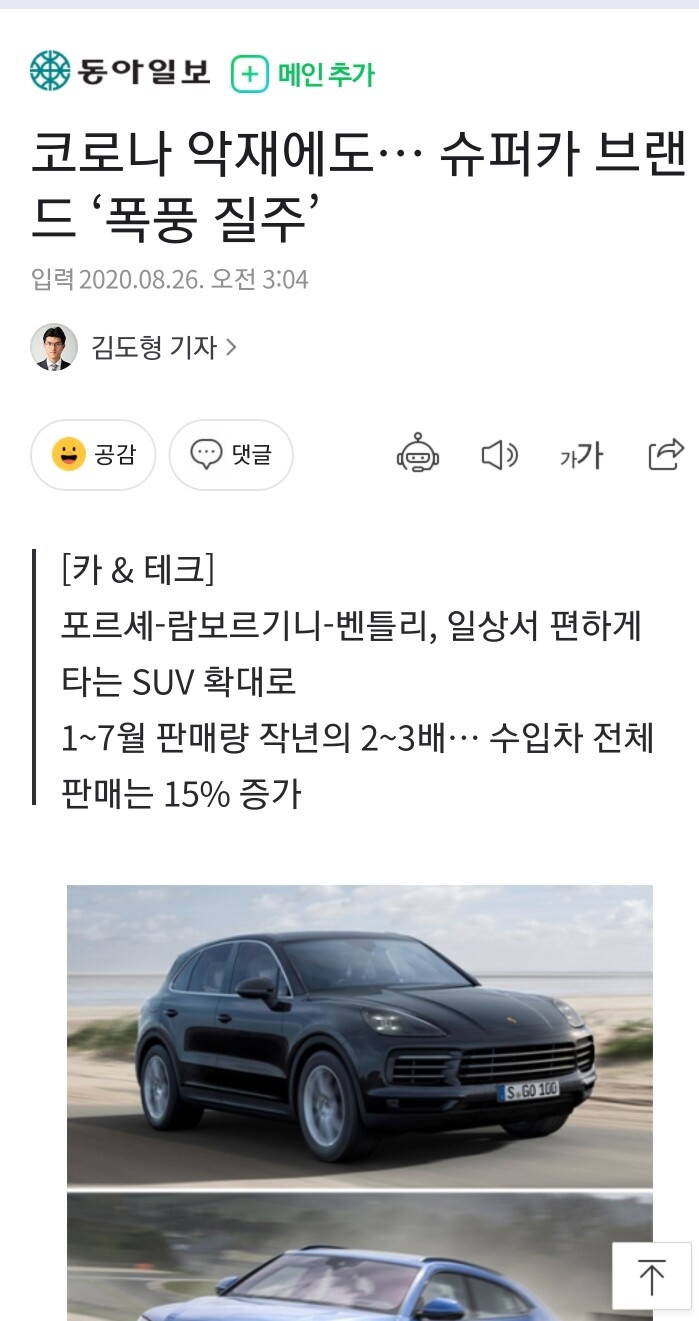Listen to article with speaker icon
This screenshot has height=1321, width=699.
coord(498,455)
